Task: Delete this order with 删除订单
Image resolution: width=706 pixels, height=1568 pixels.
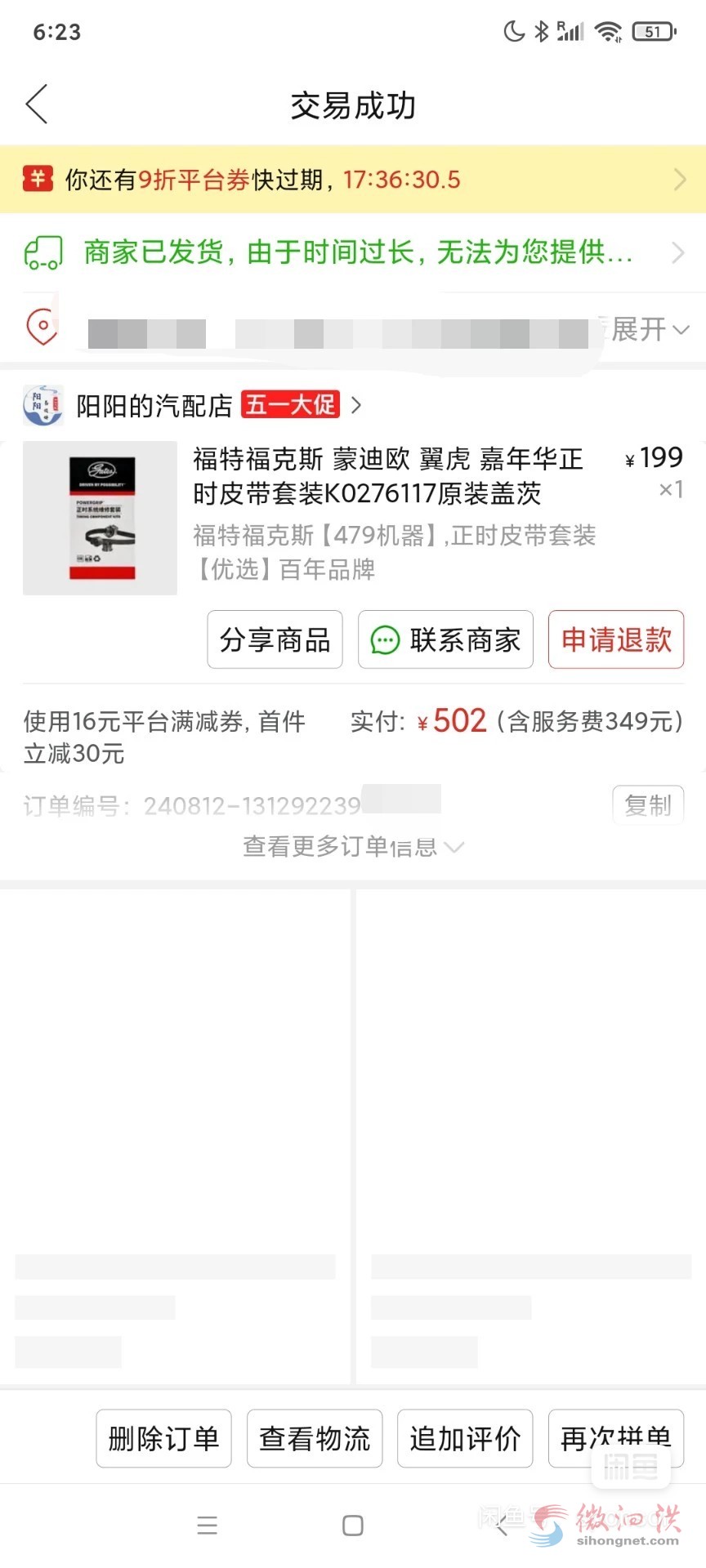Action: 163,1438
